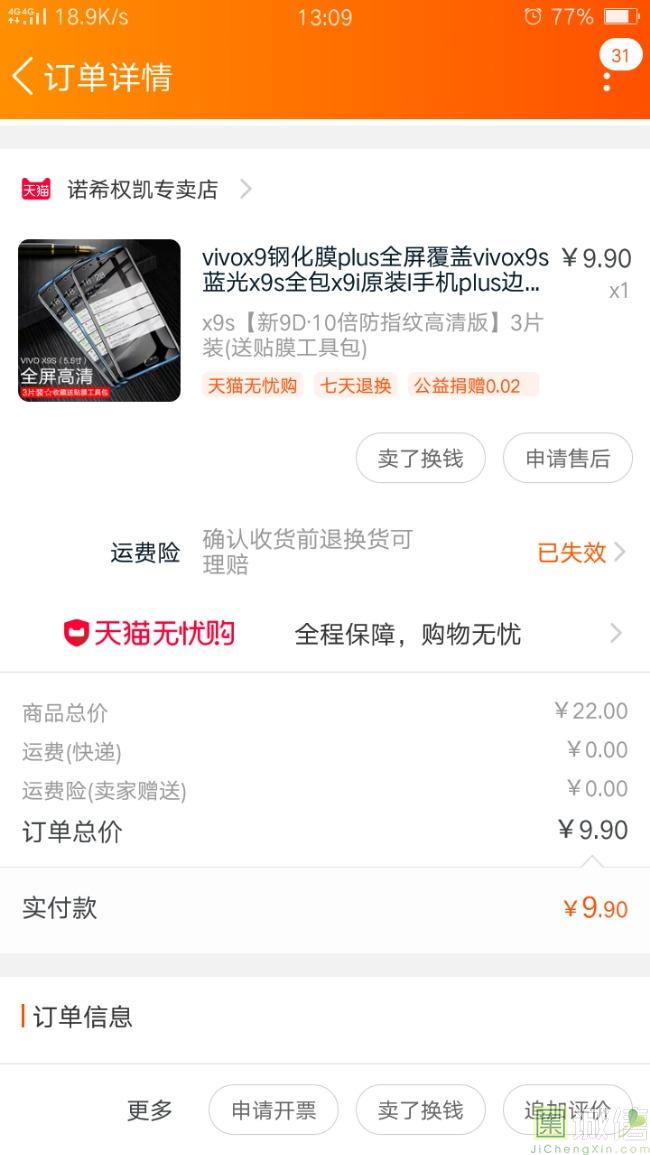Open 天猫无忧购 全程保障 row
This screenshot has width=650, height=1155.
coord(325,633)
